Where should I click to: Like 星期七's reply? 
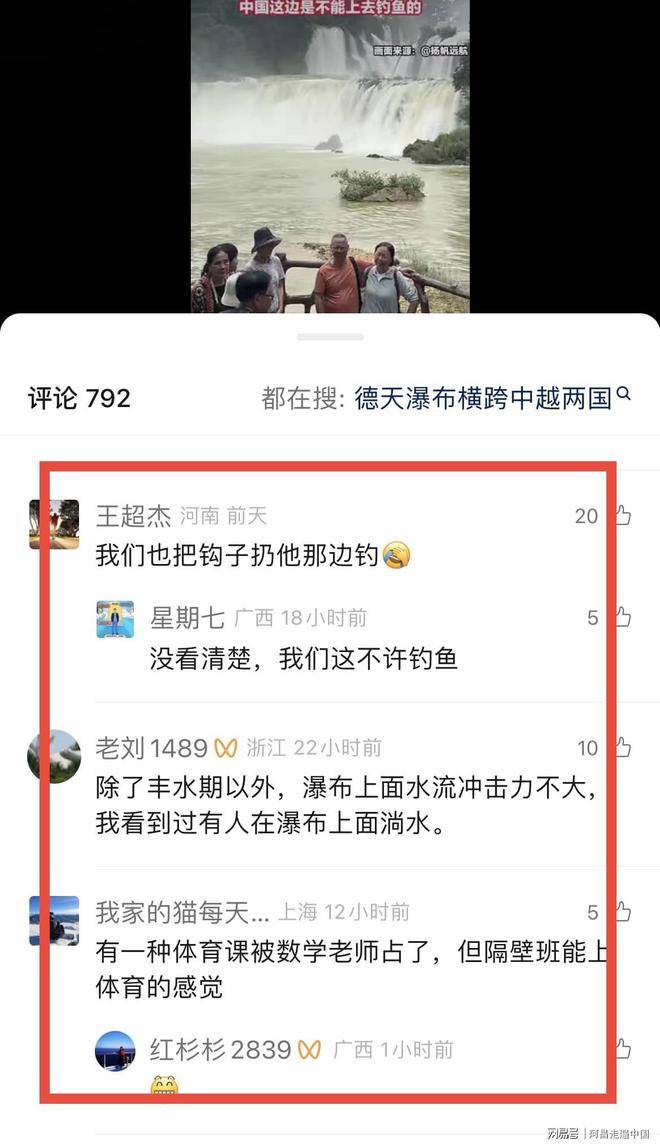pos(622,618)
